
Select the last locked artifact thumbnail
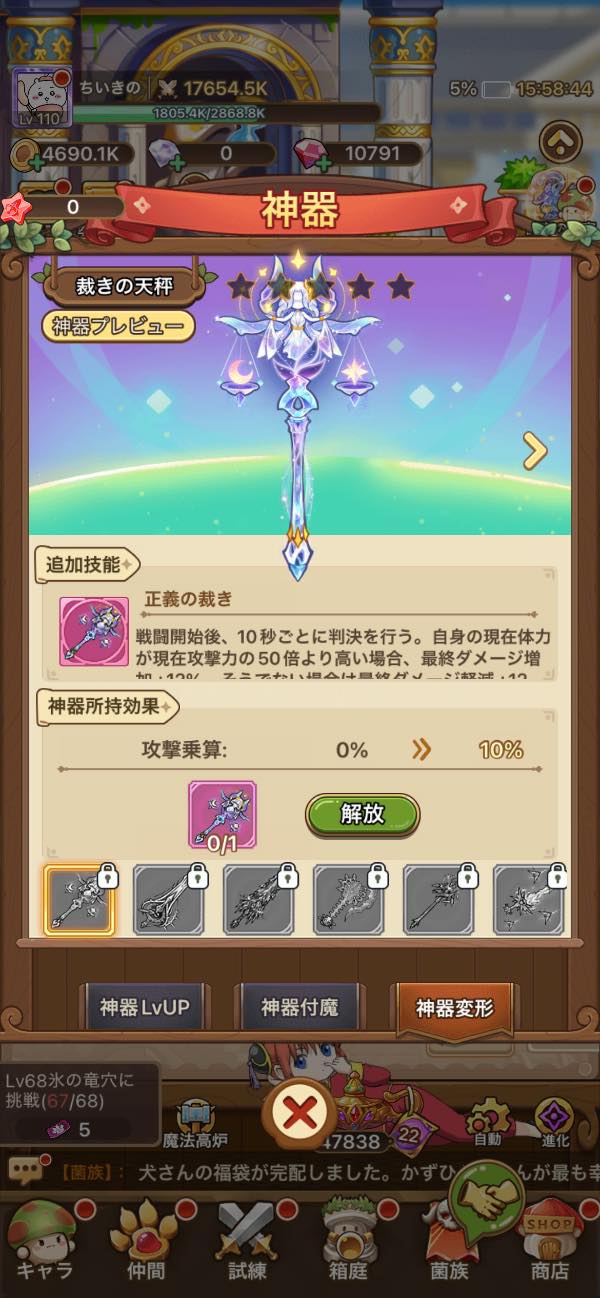[x=529, y=900]
